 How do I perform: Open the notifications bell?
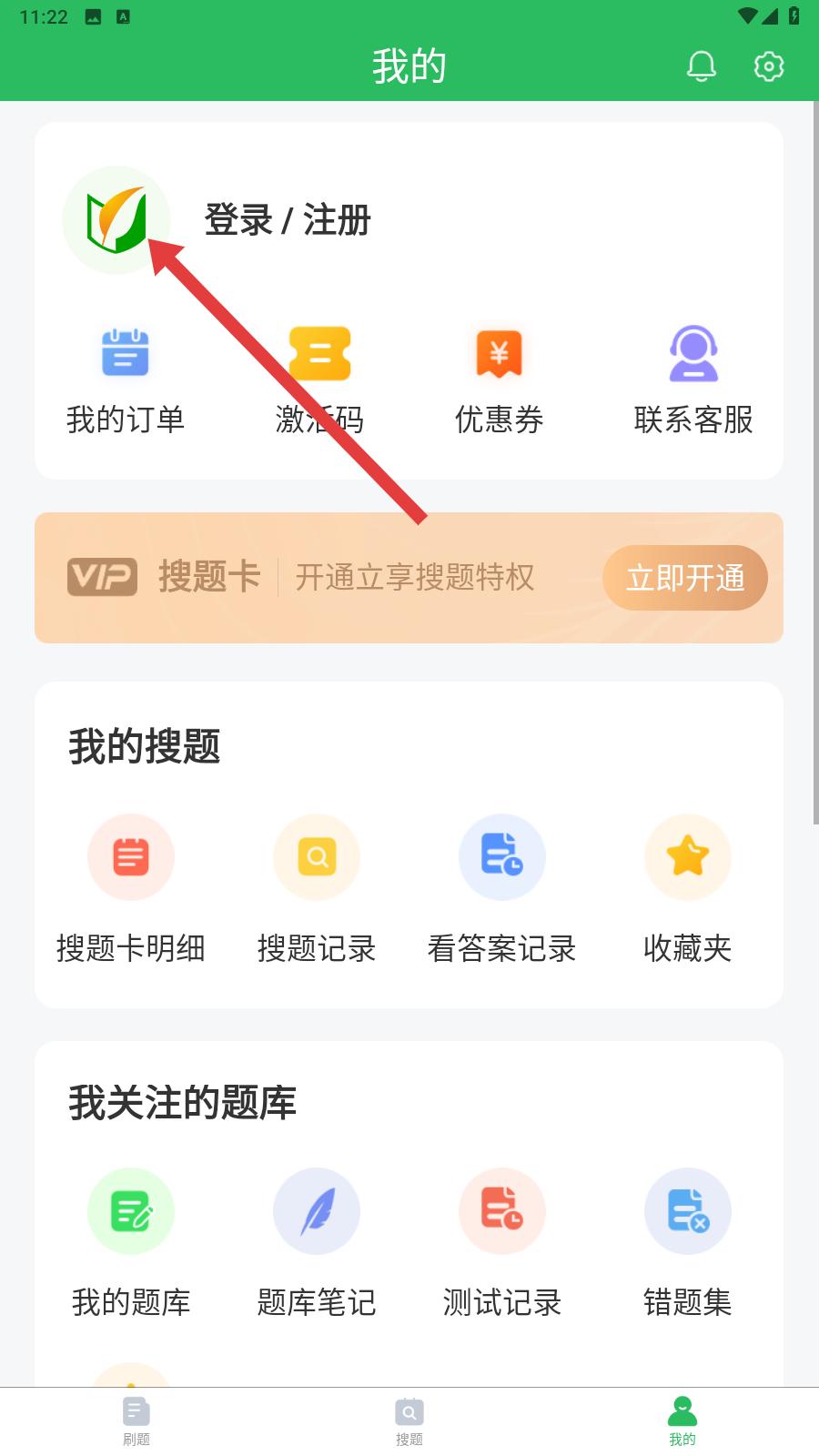[701, 66]
